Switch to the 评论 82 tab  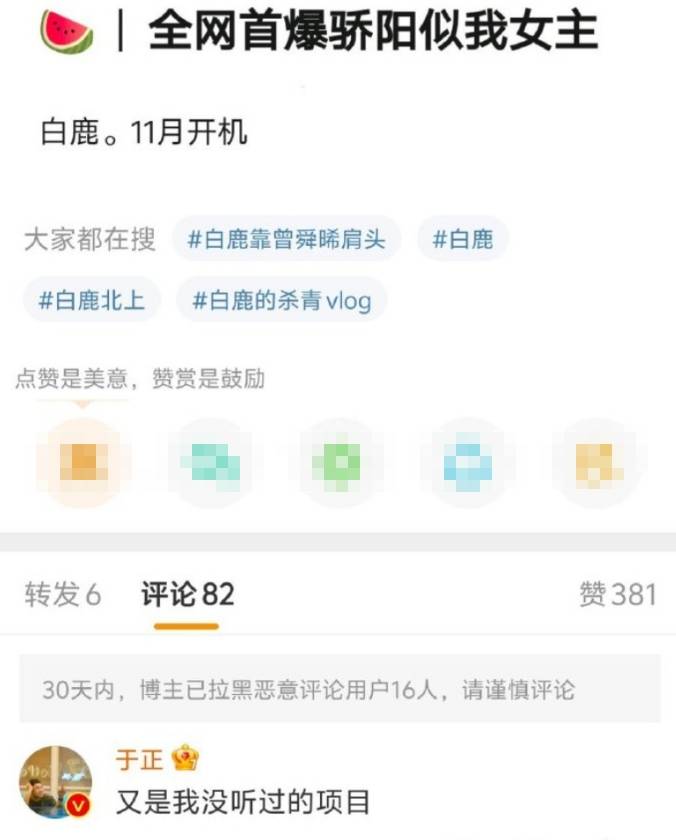pos(187,595)
